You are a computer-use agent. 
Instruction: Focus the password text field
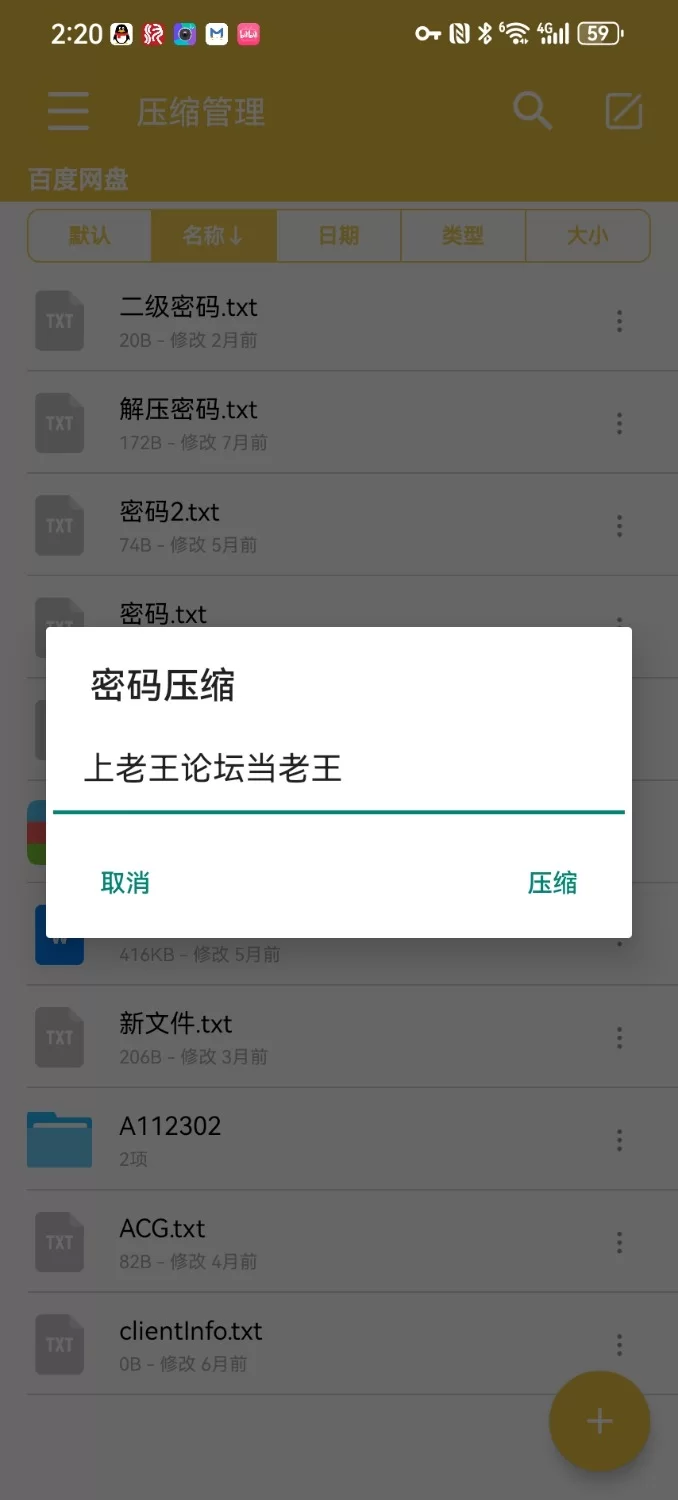(x=338, y=770)
